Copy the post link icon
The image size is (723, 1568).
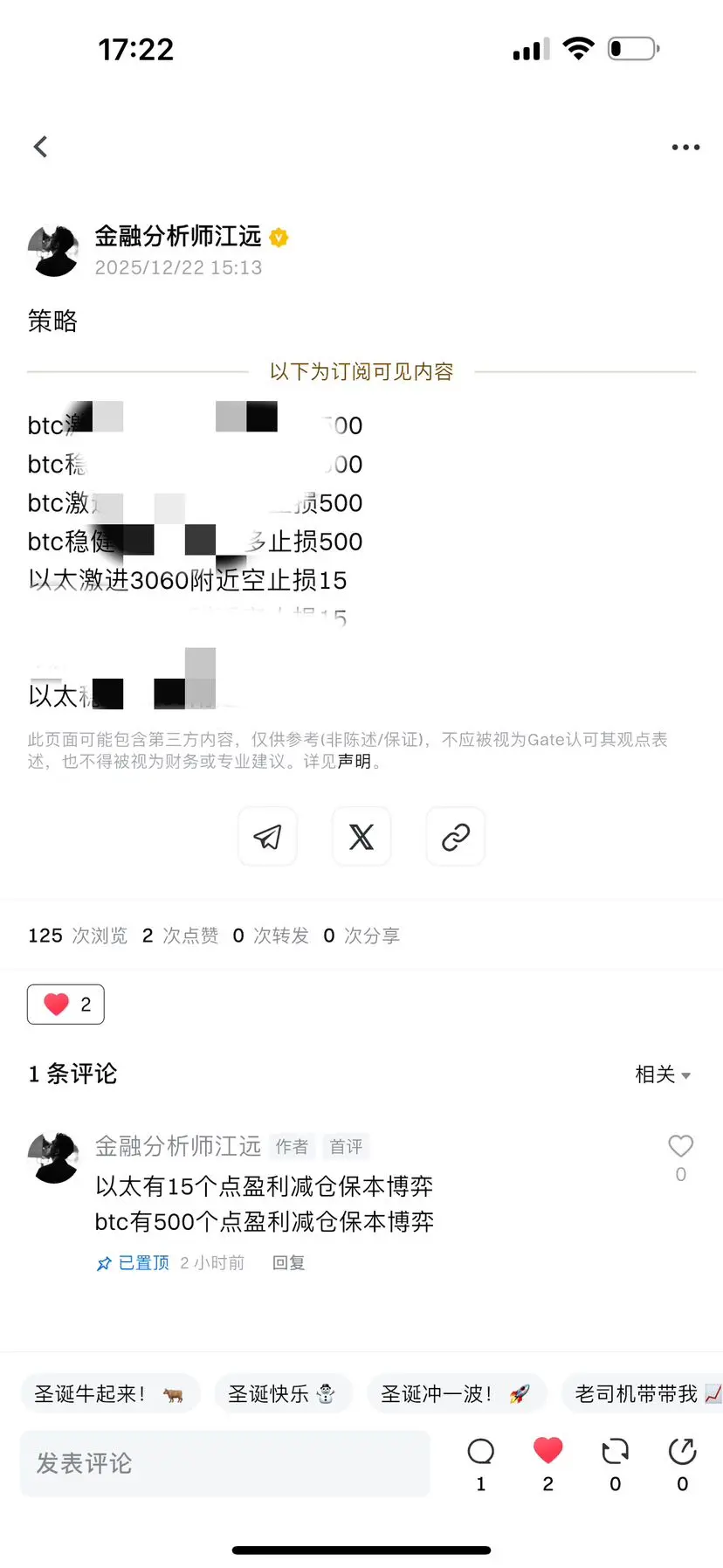455,836
